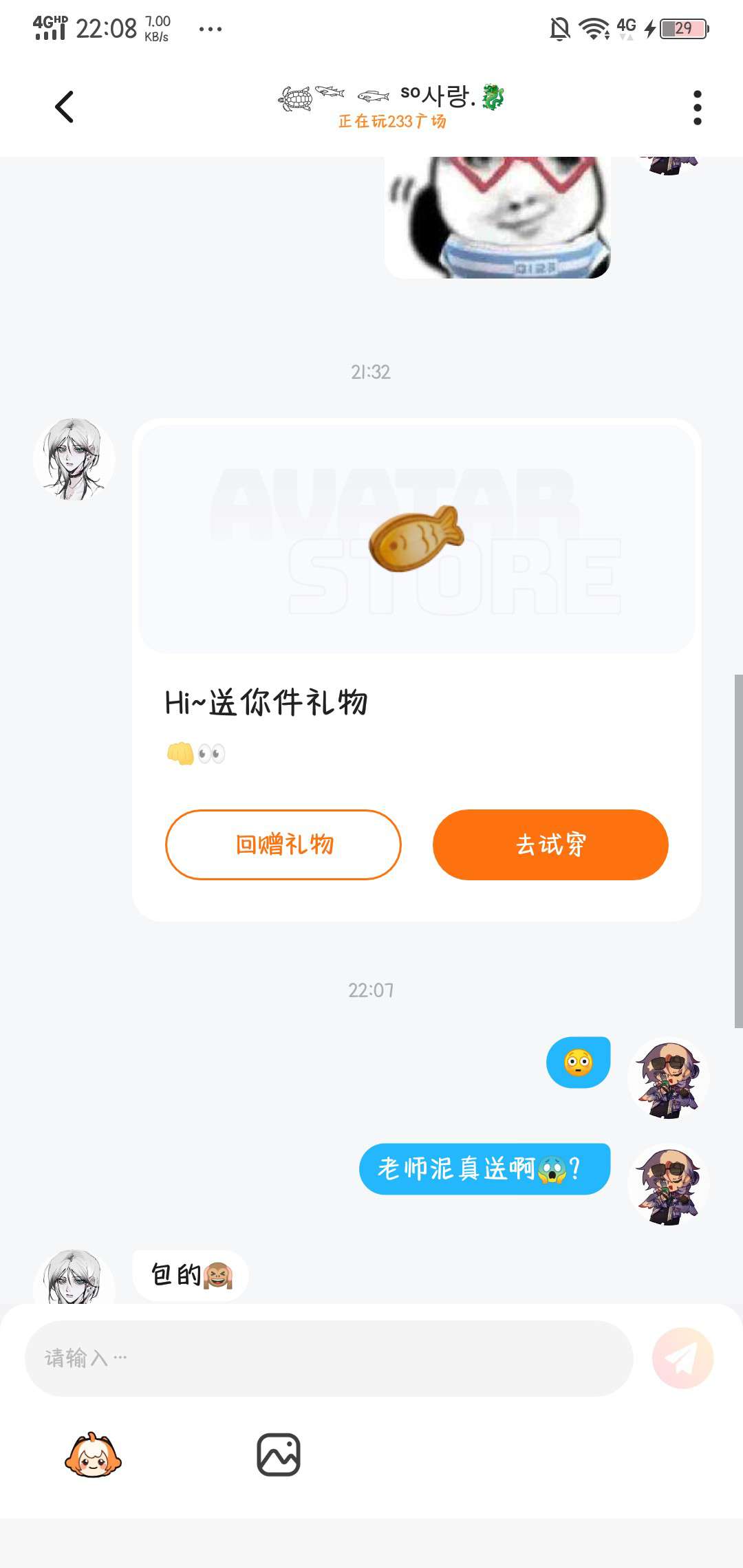Attach a picture from gallery
Viewport: 743px width, 1568px height.
pyautogui.click(x=279, y=1455)
